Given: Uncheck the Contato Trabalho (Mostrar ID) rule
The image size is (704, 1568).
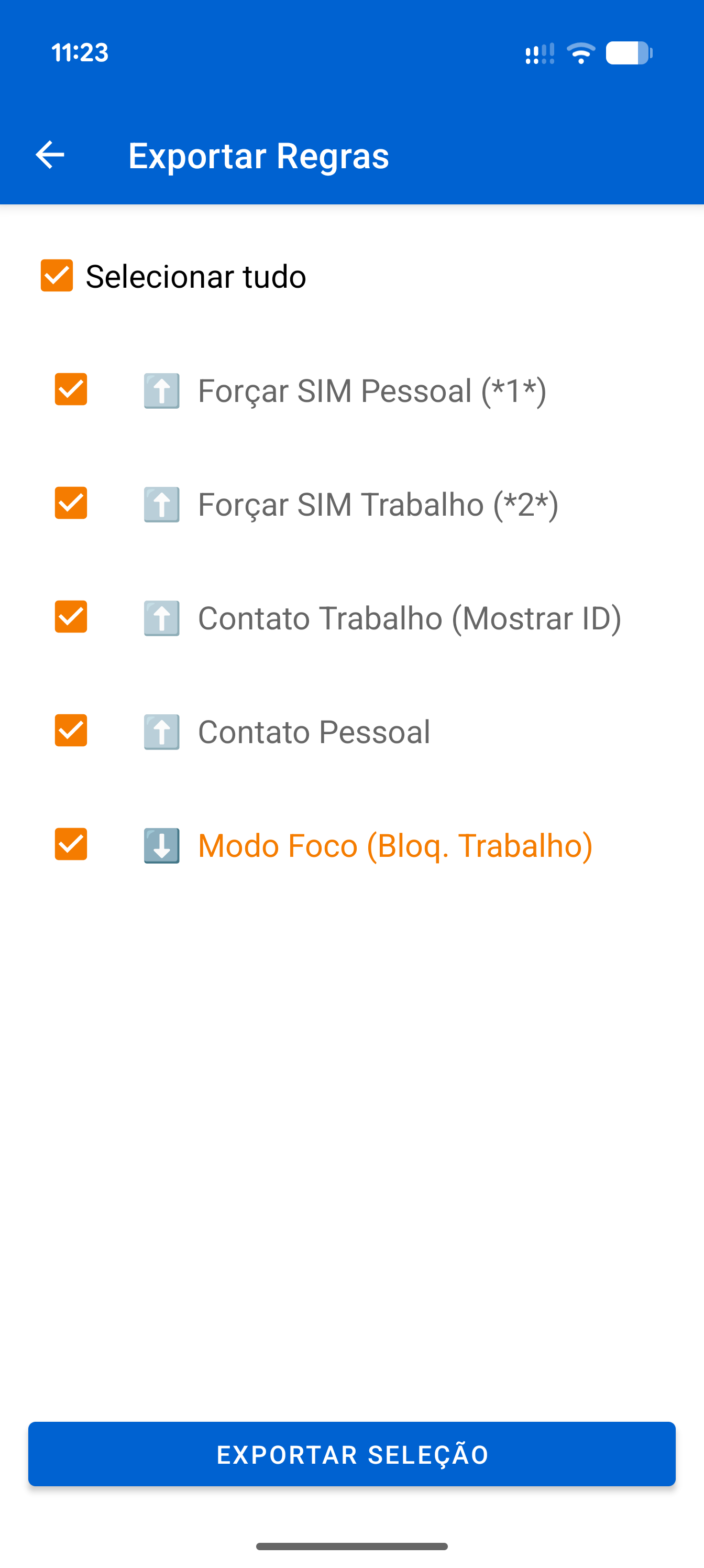Looking at the screenshot, I should (x=71, y=618).
